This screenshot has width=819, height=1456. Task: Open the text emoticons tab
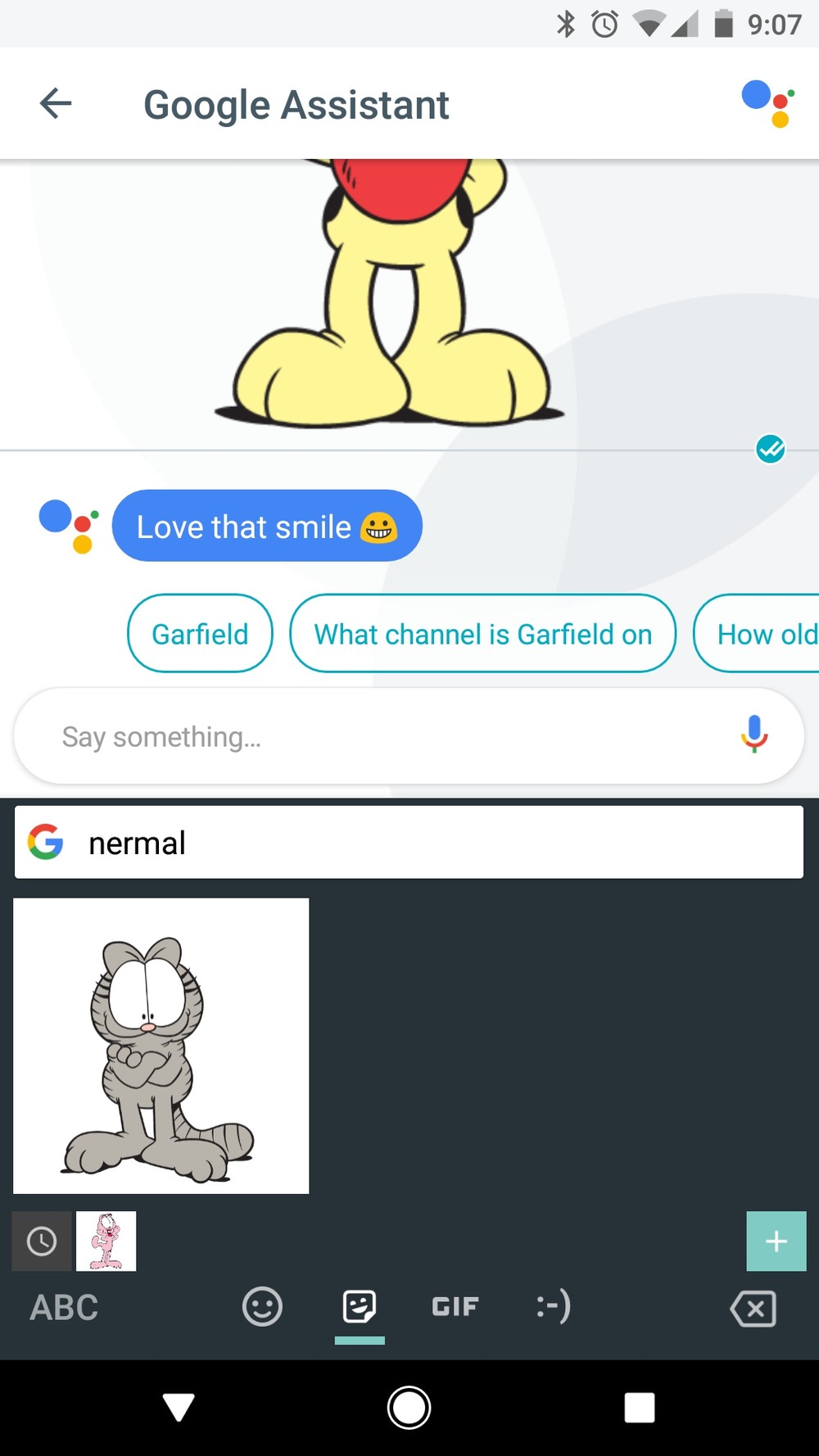554,1307
